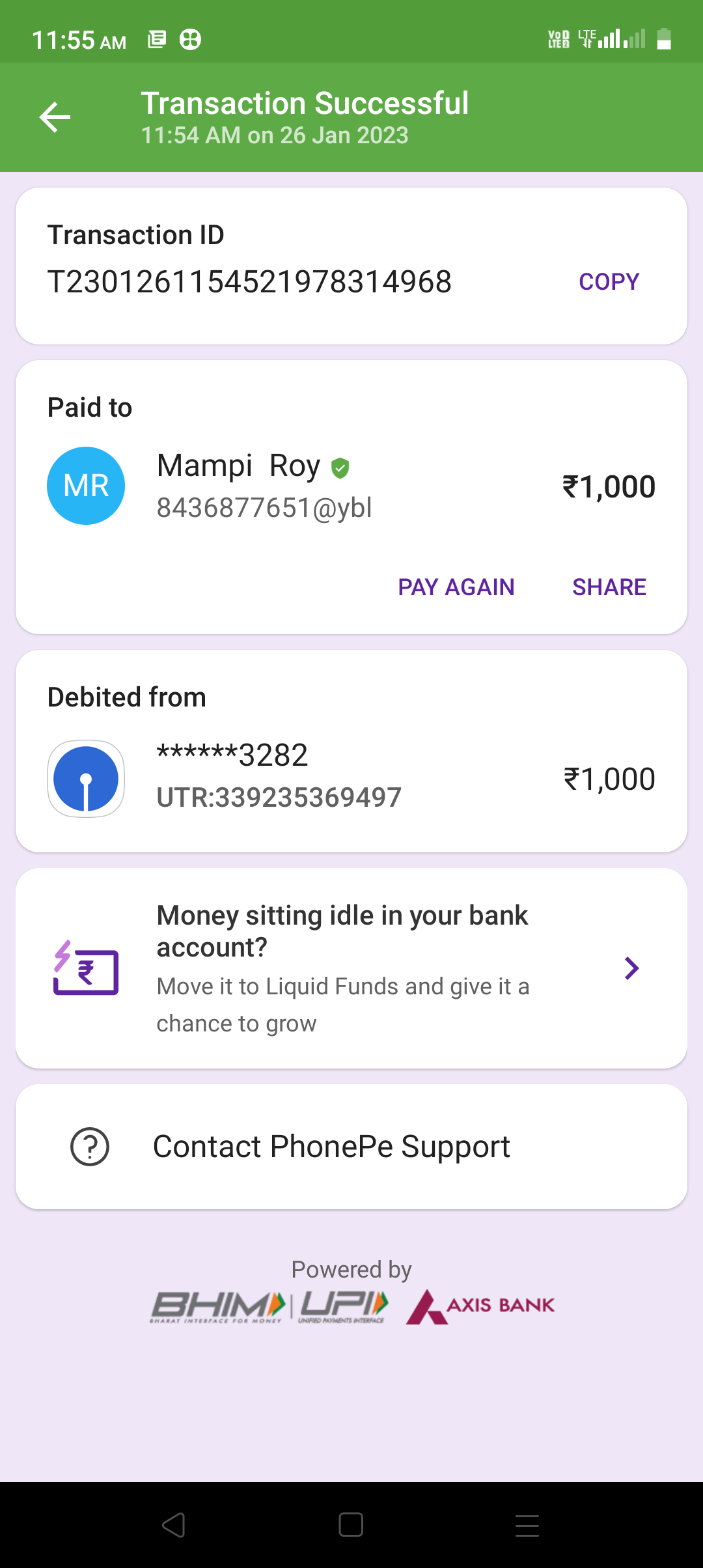Screen dimensions: 703x1568
Task: Tap Pay Again for Mampi Roy
Action: (456, 587)
